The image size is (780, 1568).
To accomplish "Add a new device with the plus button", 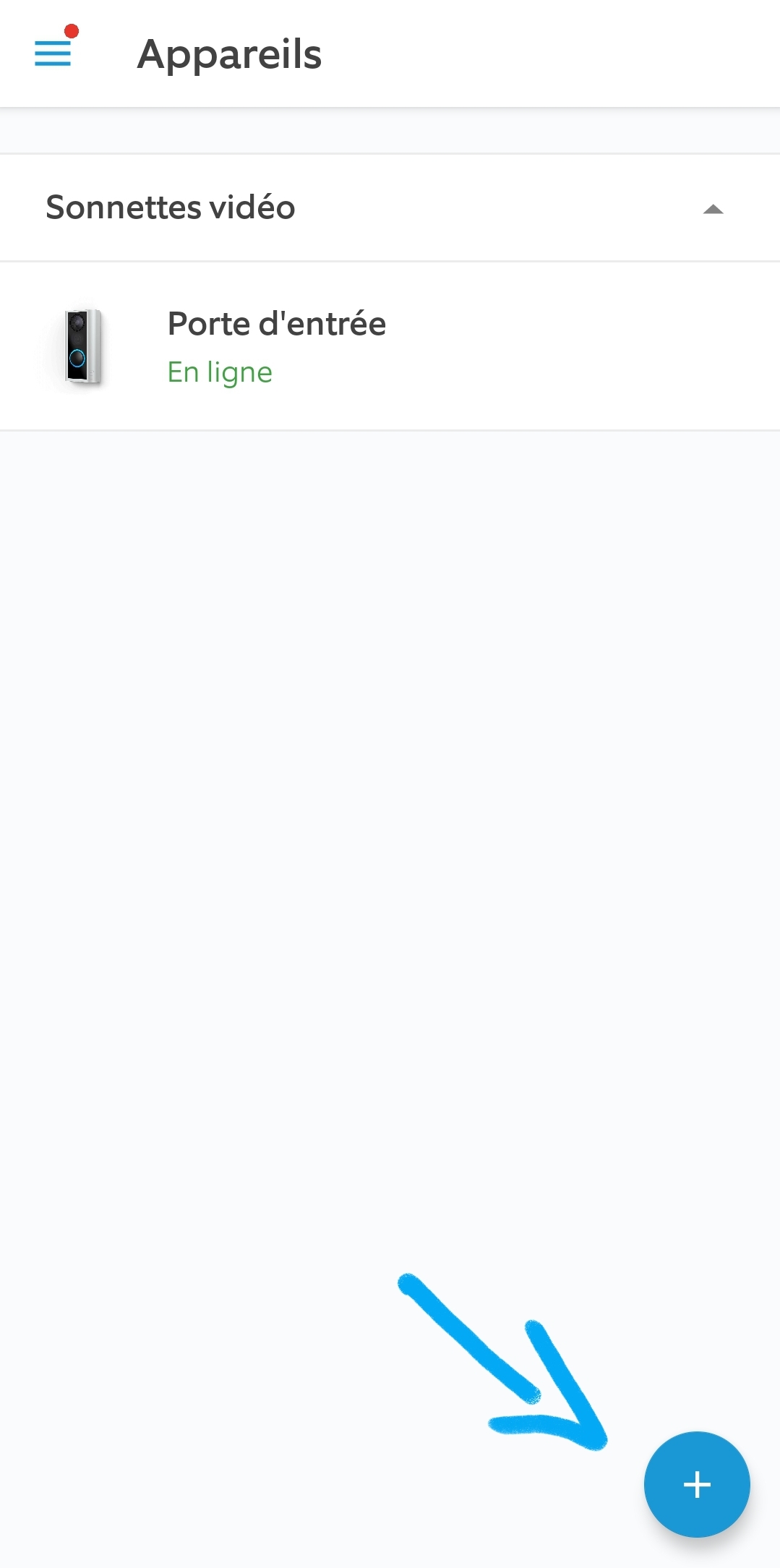I will (697, 1484).
